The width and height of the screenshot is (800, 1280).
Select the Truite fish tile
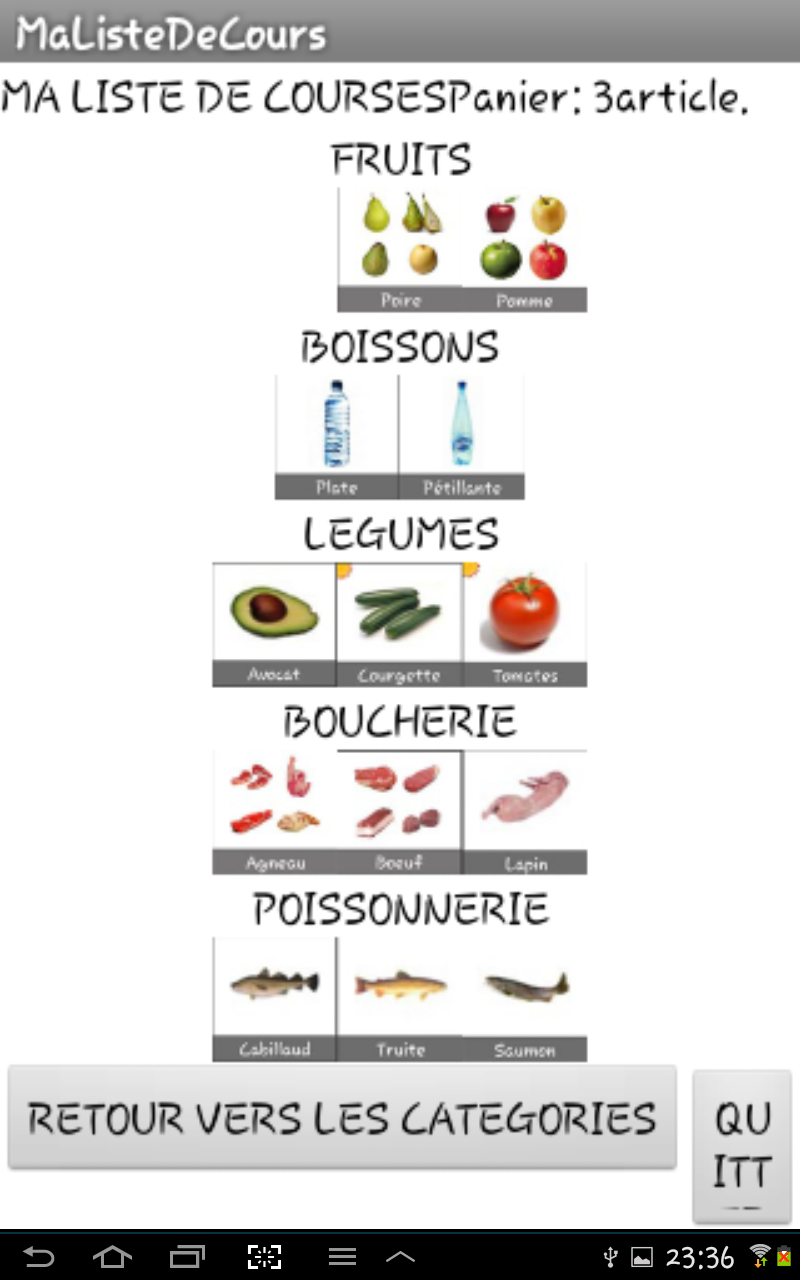point(400,999)
